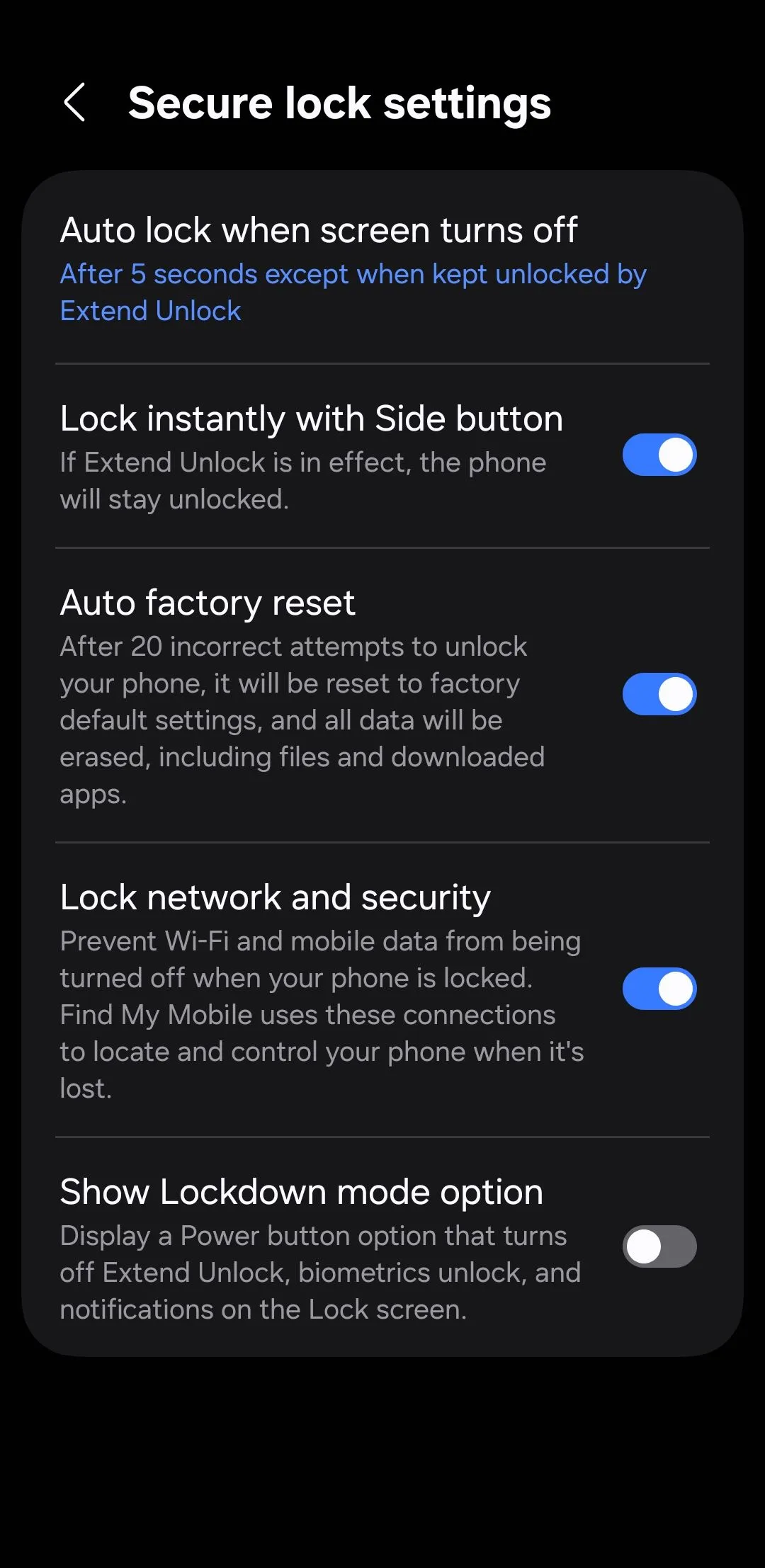The width and height of the screenshot is (765, 1568).
Task: Disable Lock instantly with Side button
Action: coord(660,455)
